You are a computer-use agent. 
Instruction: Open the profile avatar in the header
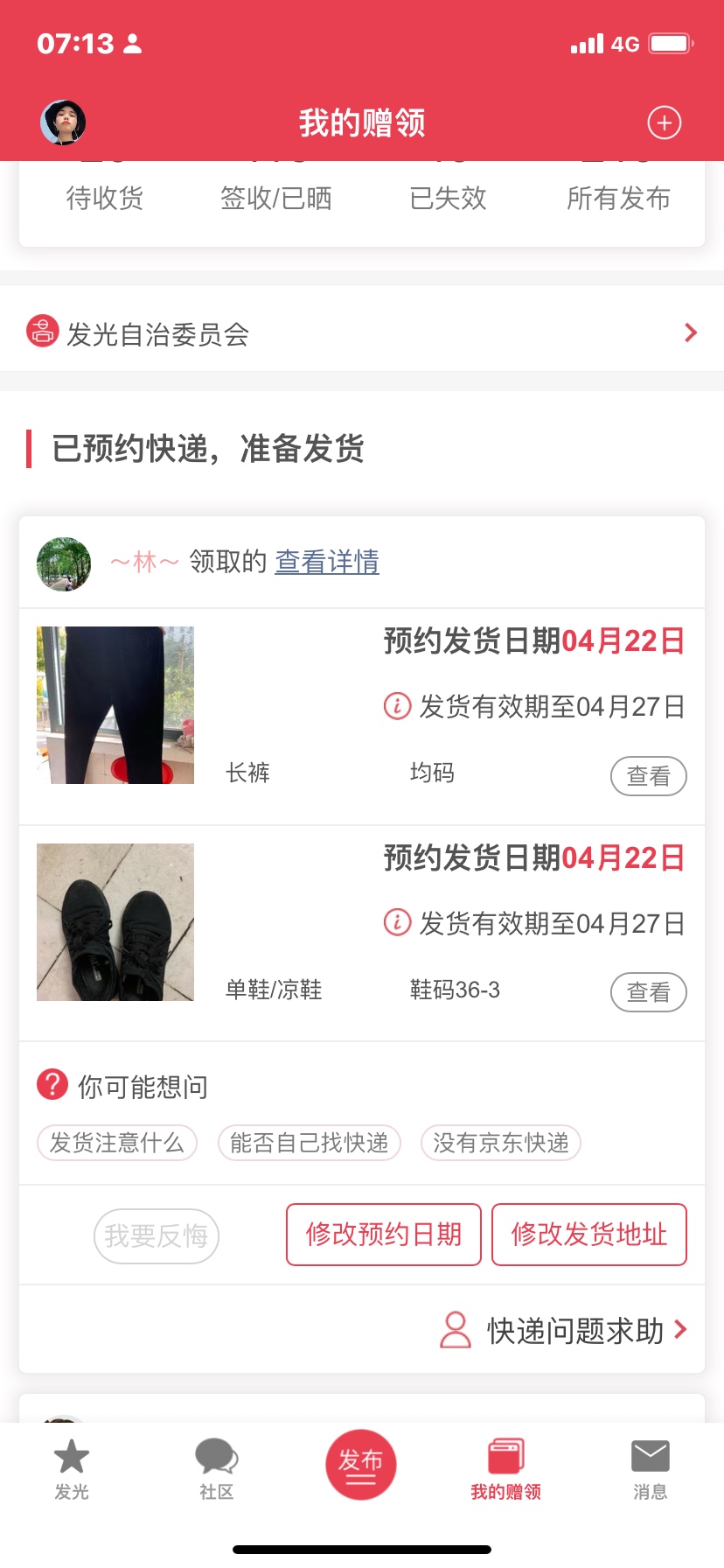tap(63, 122)
